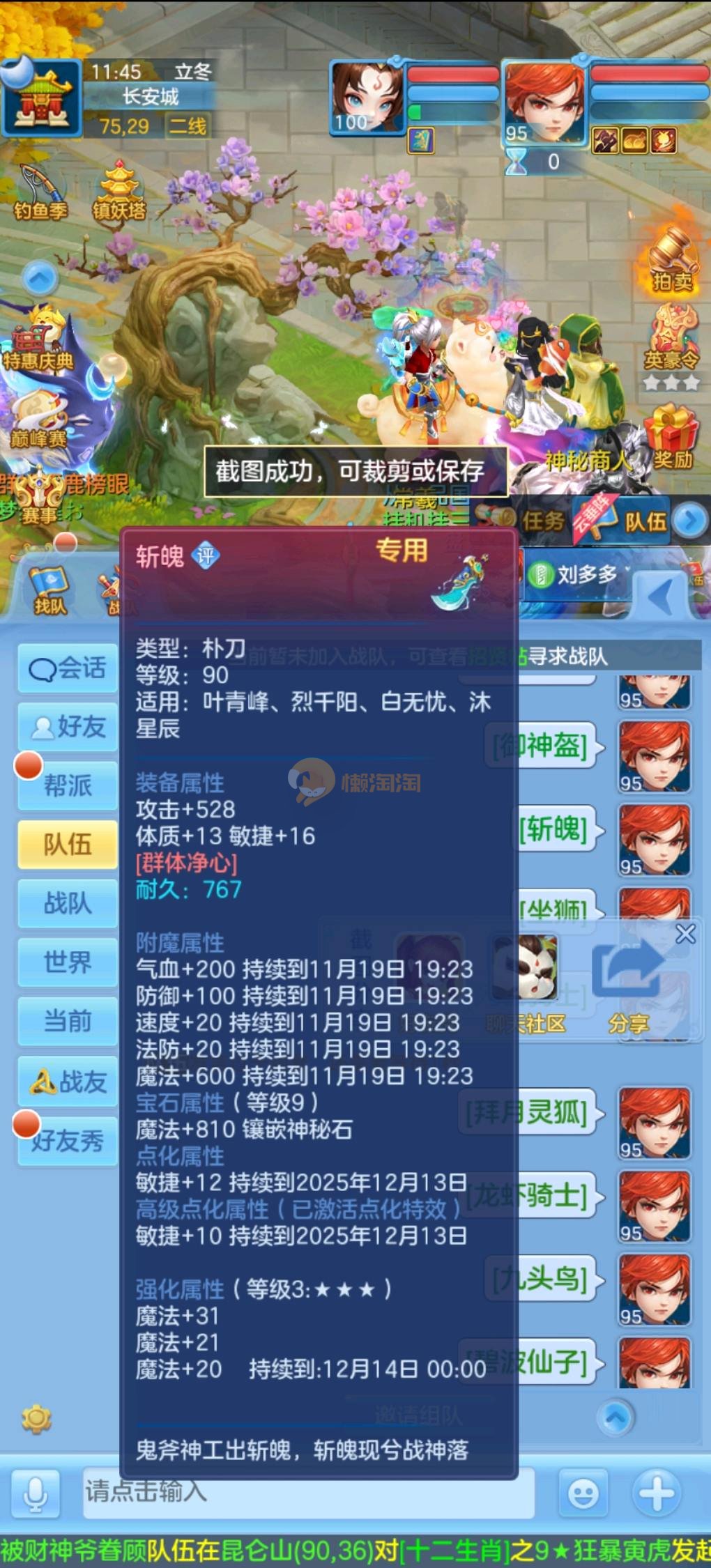
Task: Open the 战友 channel tab
Action: [68, 1081]
